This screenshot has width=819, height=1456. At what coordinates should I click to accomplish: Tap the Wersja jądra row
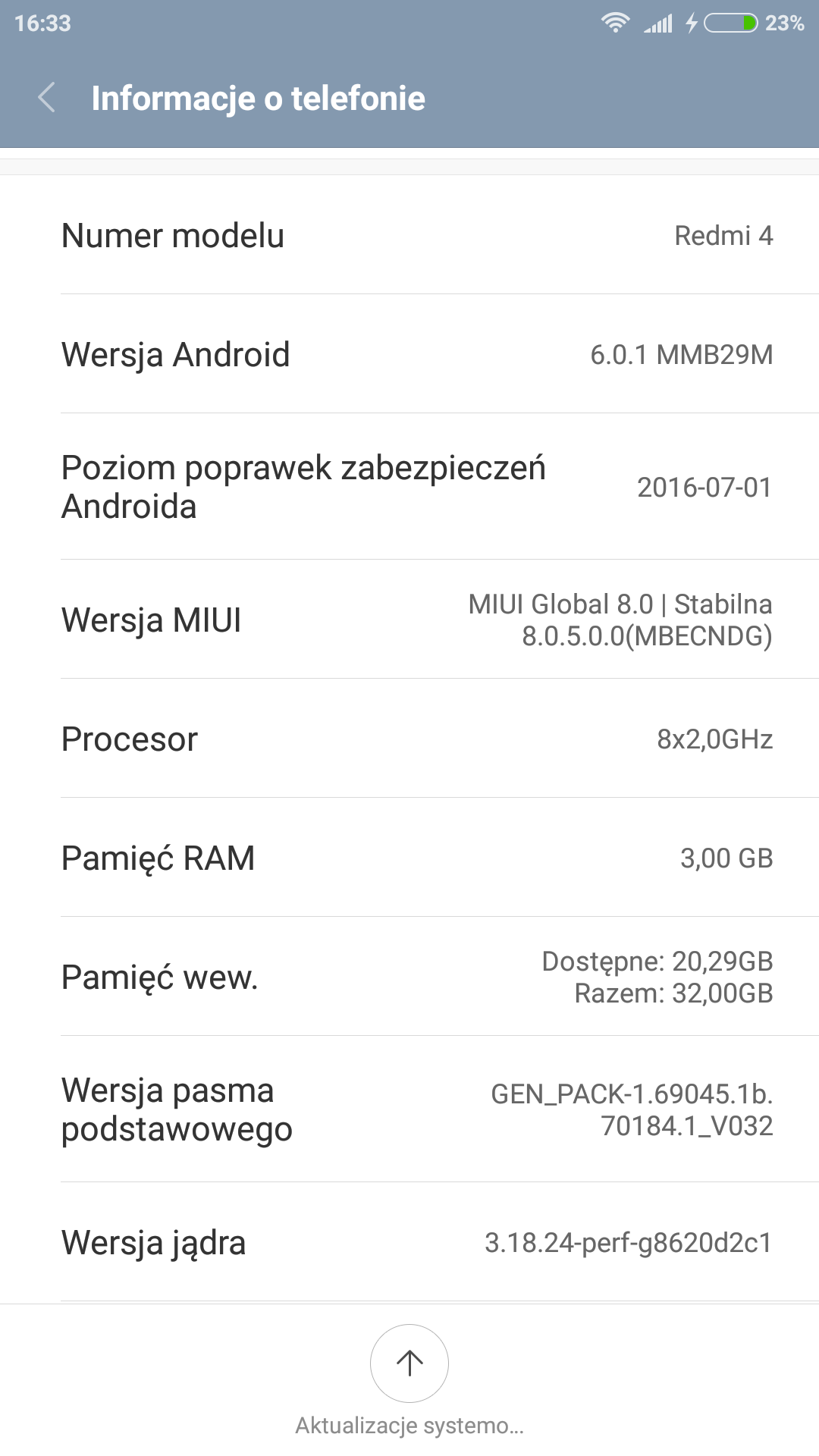coord(409,1242)
